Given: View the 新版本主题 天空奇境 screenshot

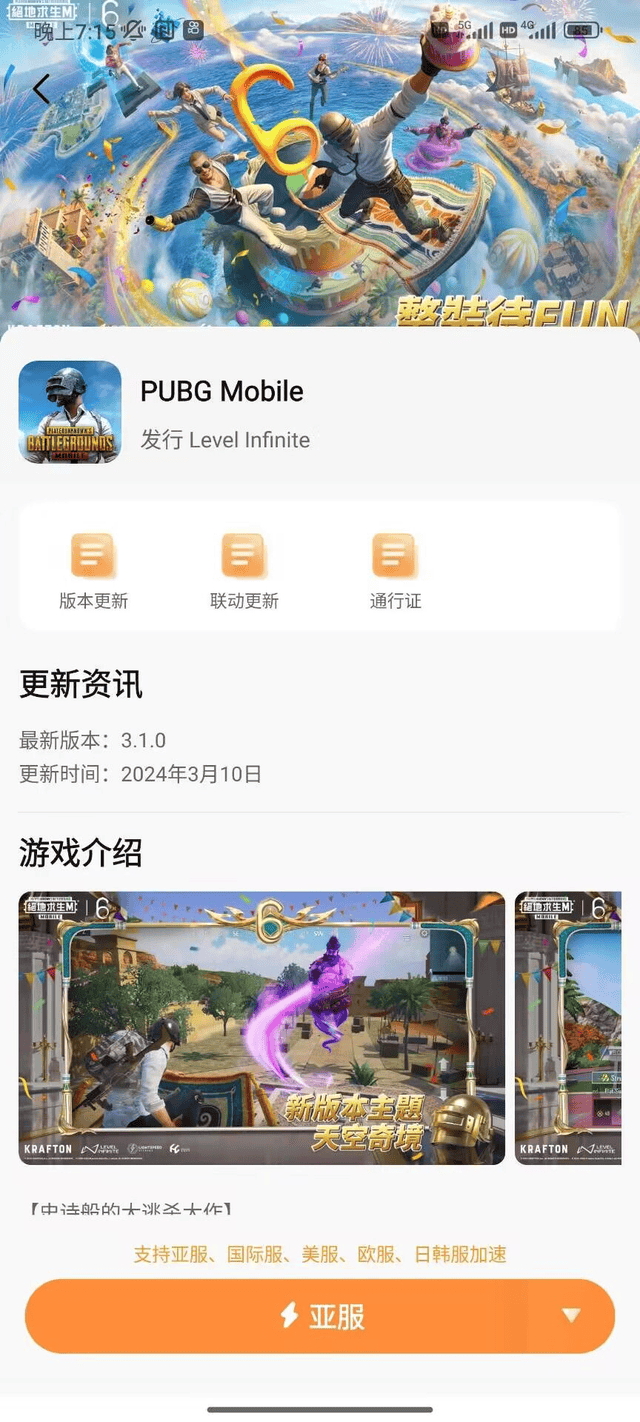Looking at the screenshot, I should click(x=262, y=1028).
